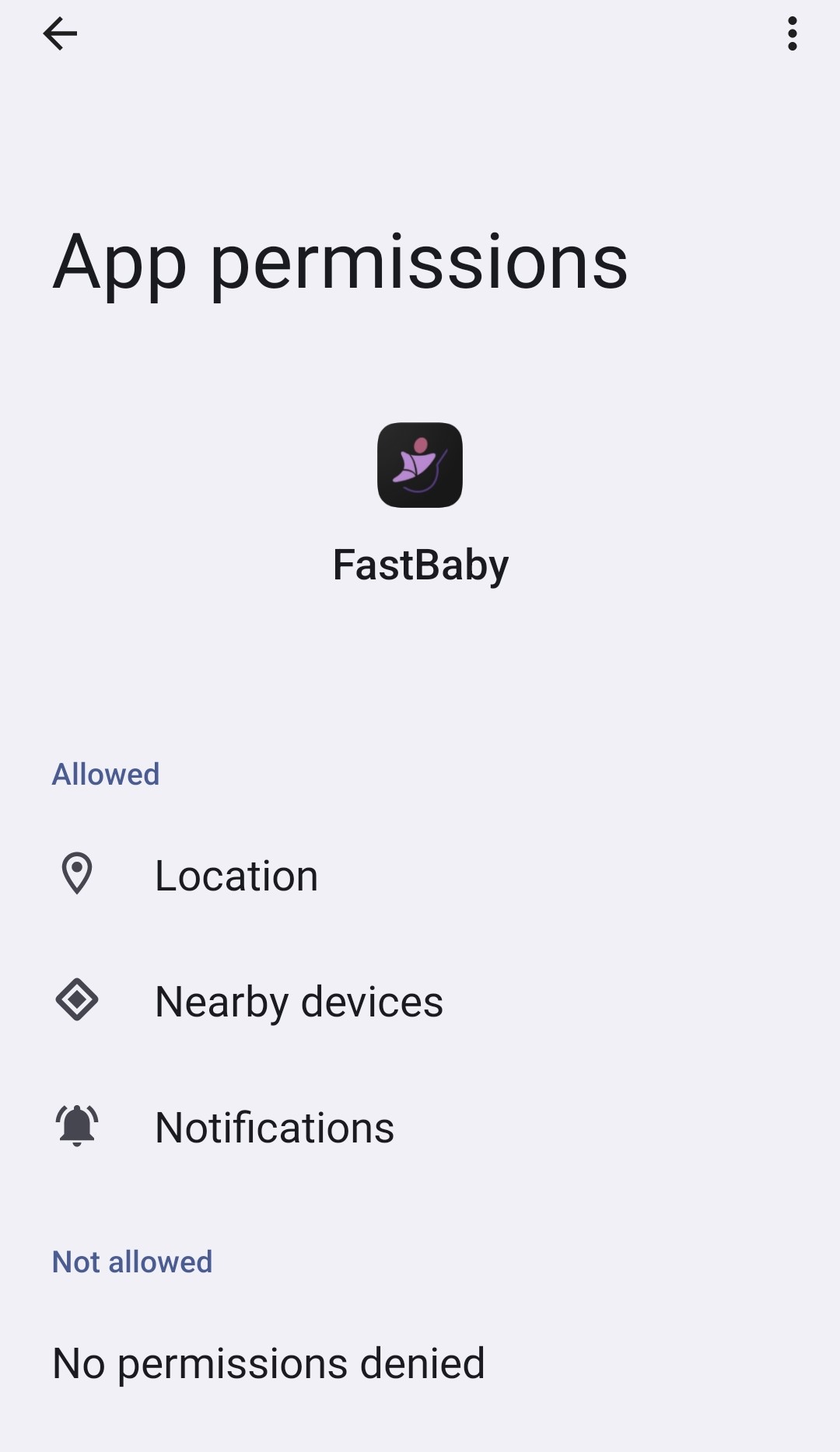The image size is (840, 1452).
Task: Tap the App permissions page title
Action: [x=340, y=262]
